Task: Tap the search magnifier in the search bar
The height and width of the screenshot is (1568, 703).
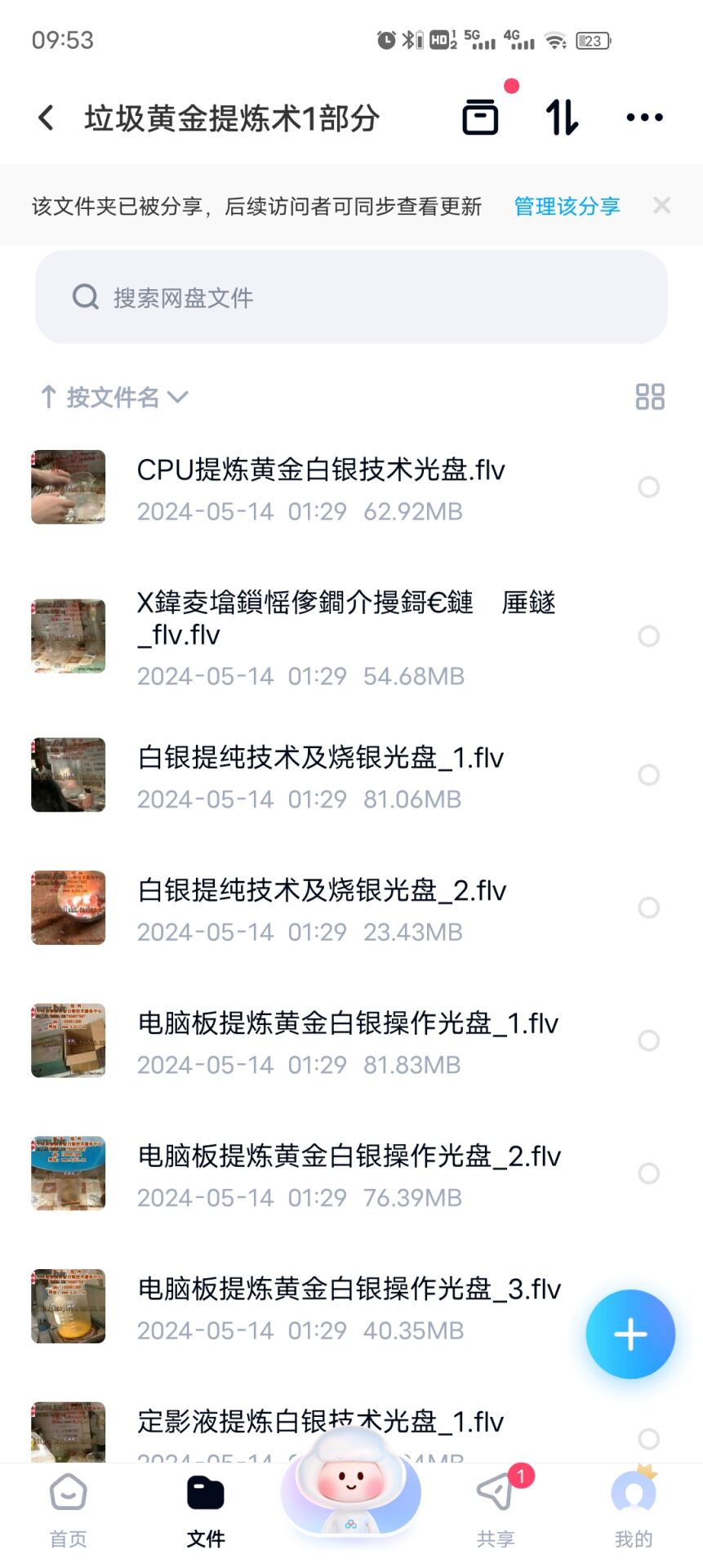Action: click(85, 296)
